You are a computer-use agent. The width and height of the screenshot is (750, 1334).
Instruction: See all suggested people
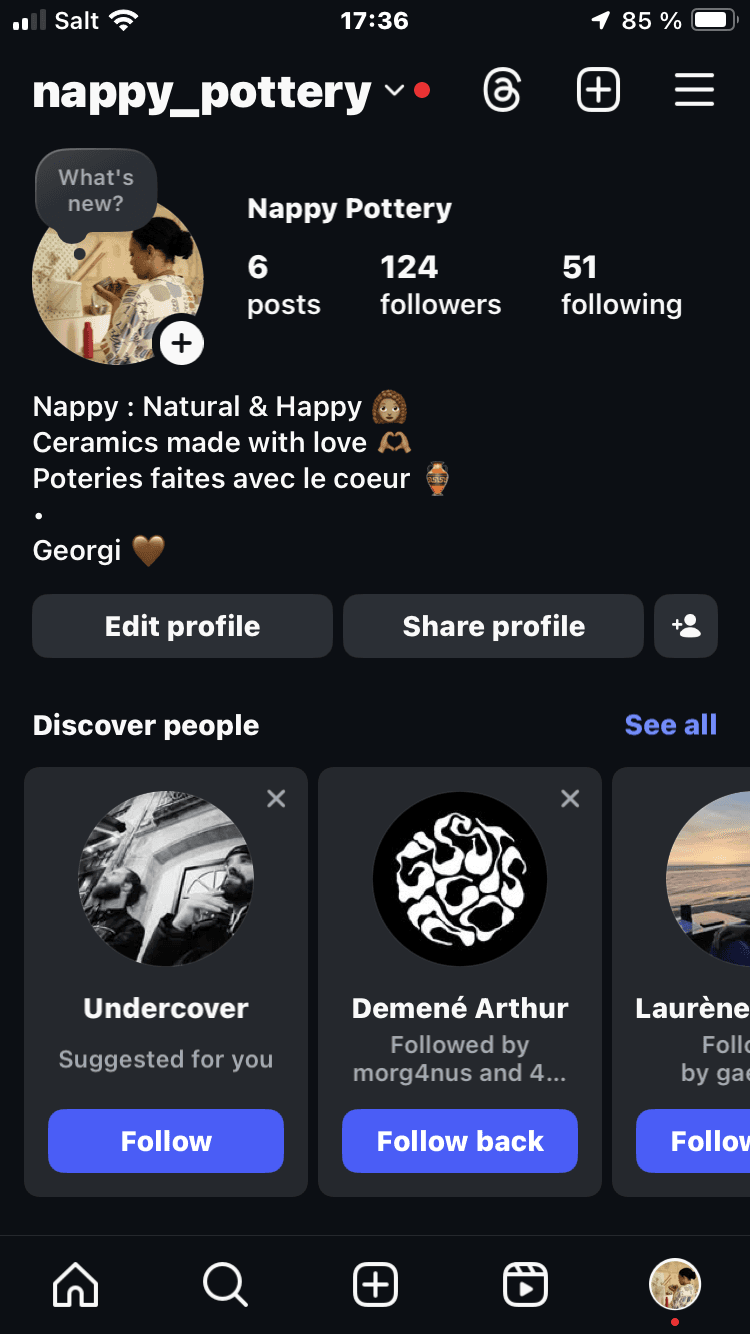point(670,725)
